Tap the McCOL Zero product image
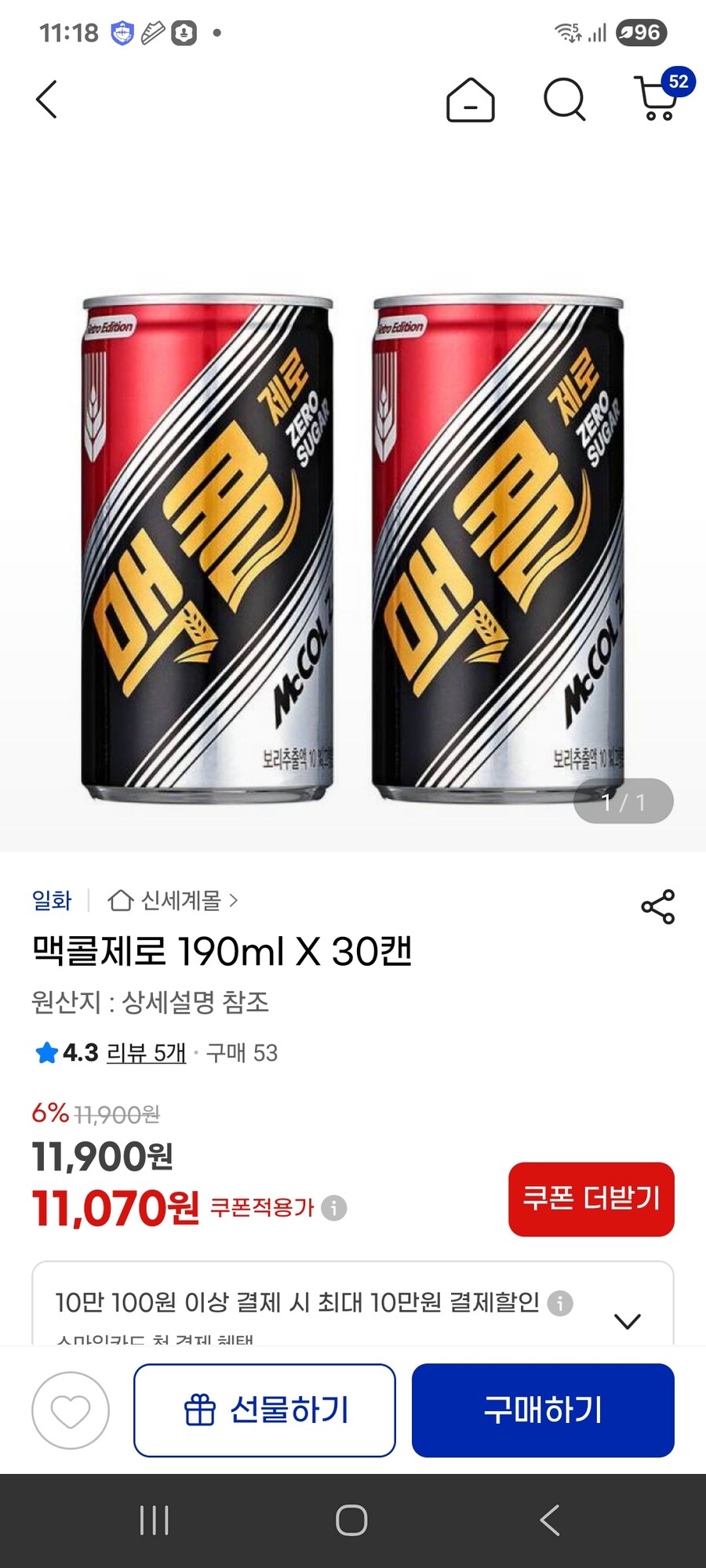Viewport: 706px width, 1568px height. (x=353, y=541)
